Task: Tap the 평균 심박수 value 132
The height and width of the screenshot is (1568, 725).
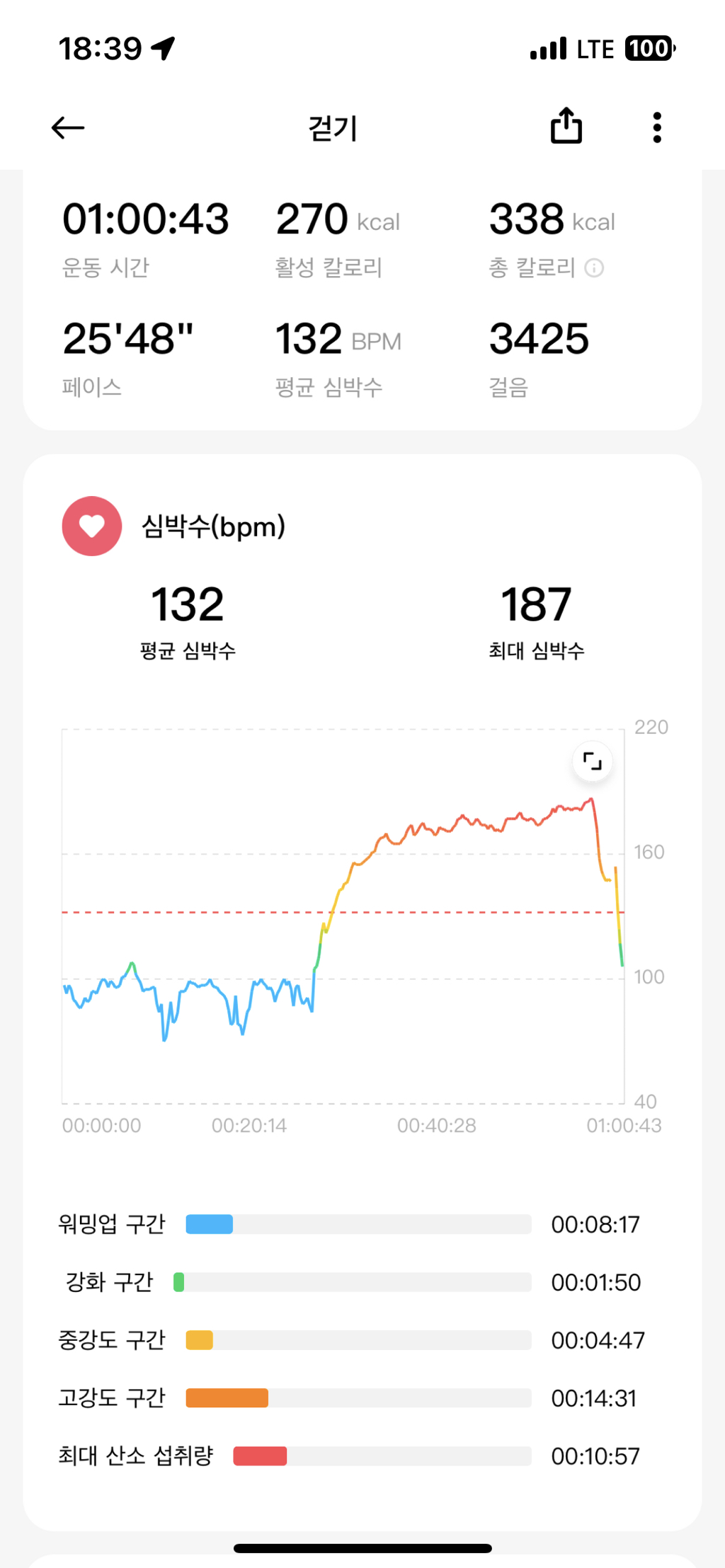Action: click(187, 603)
